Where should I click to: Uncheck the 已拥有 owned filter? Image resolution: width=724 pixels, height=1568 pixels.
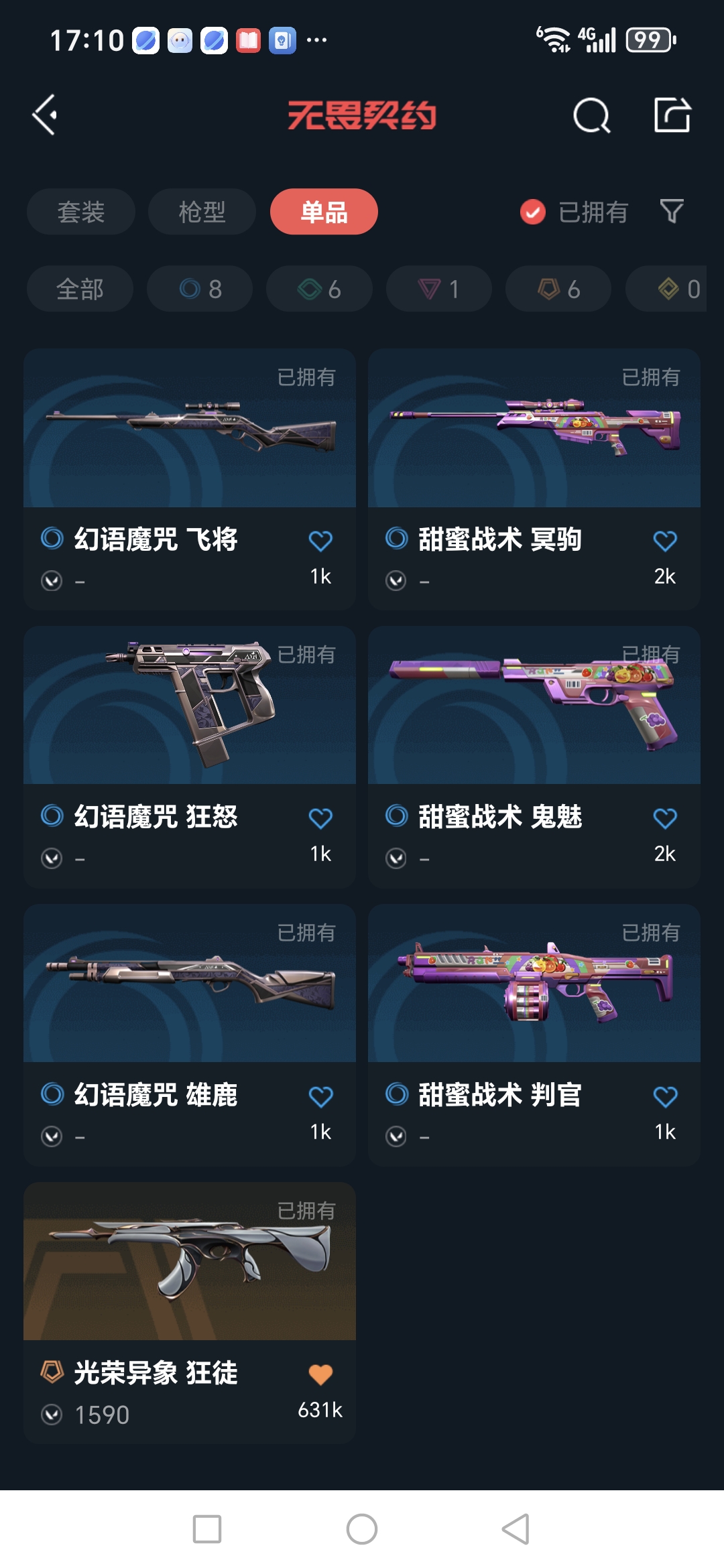(533, 212)
